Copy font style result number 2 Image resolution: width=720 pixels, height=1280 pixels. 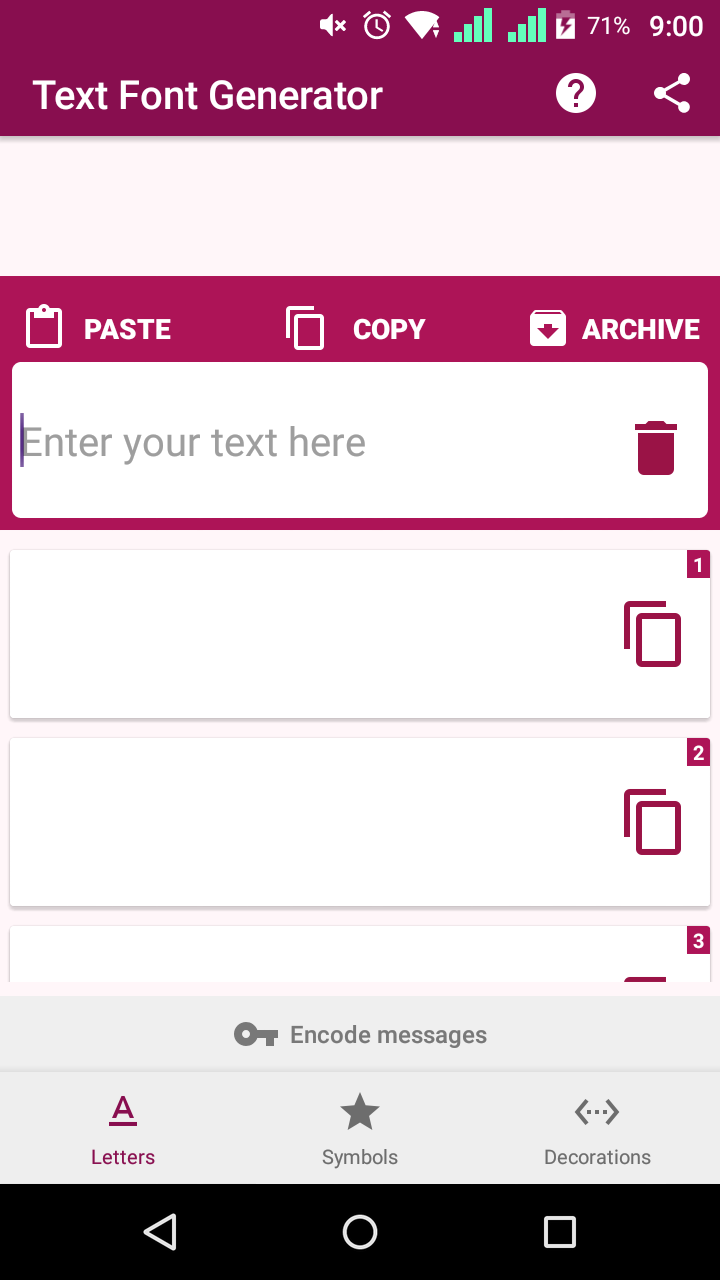coord(653,822)
